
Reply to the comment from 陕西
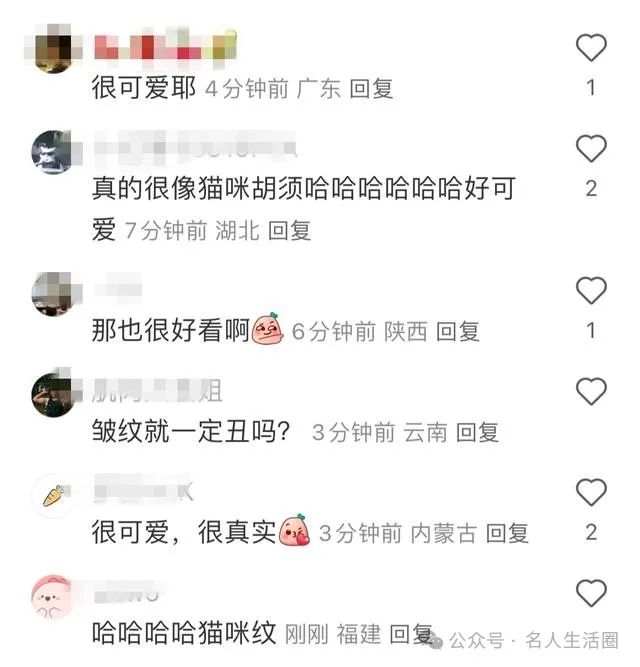coord(458,331)
